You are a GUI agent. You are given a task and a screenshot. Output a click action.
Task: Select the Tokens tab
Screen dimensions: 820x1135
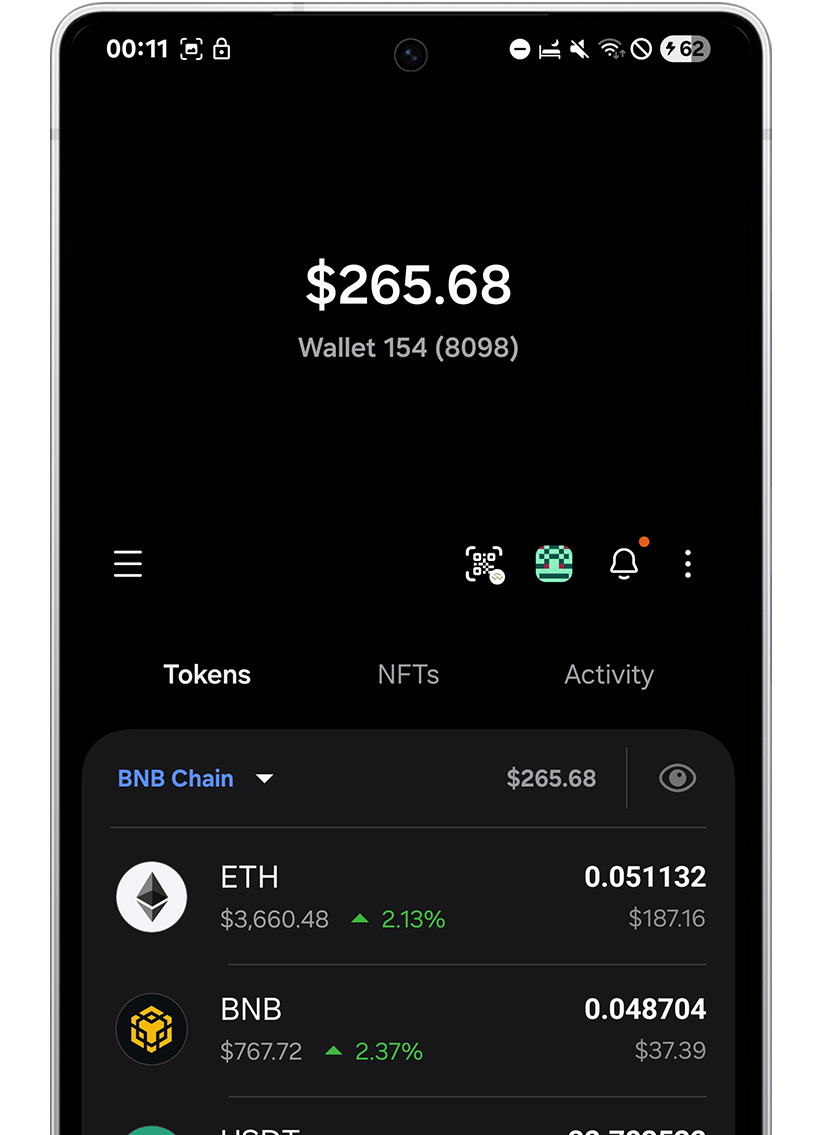207,675
